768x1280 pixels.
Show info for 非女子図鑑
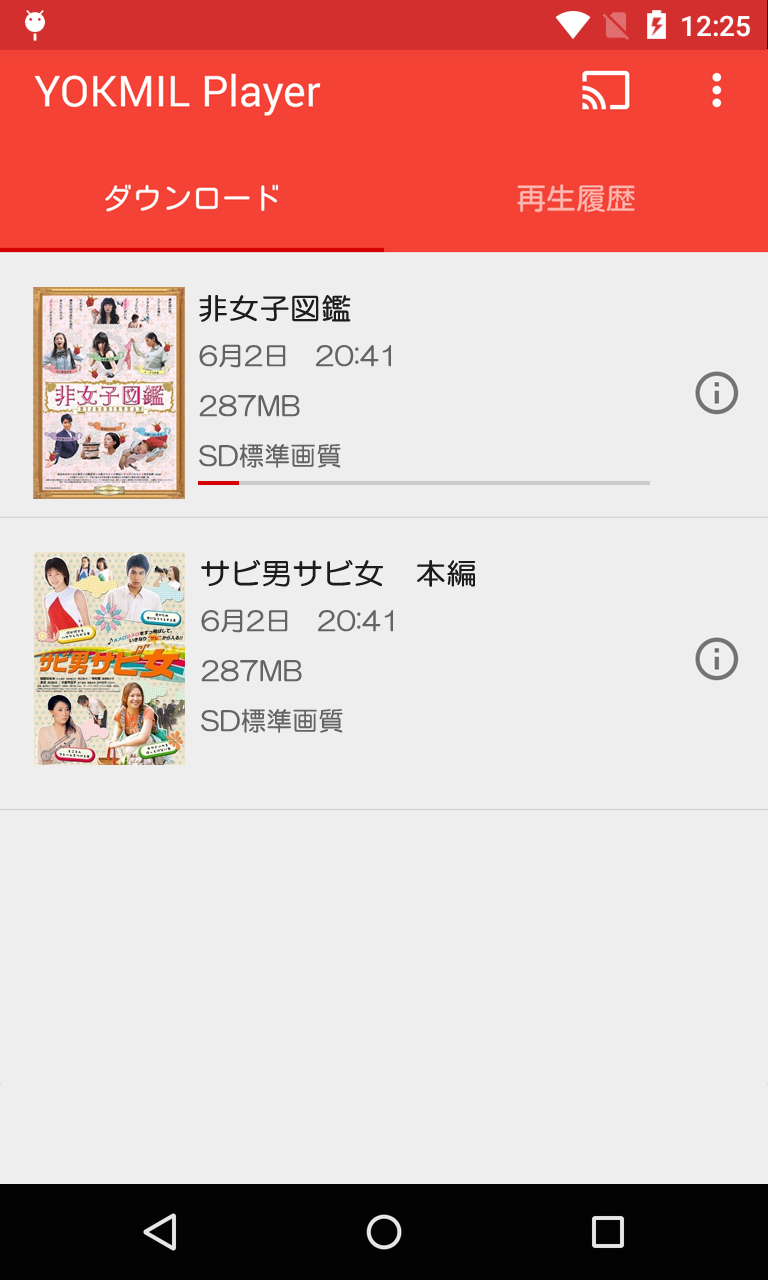tap(716, 393)
